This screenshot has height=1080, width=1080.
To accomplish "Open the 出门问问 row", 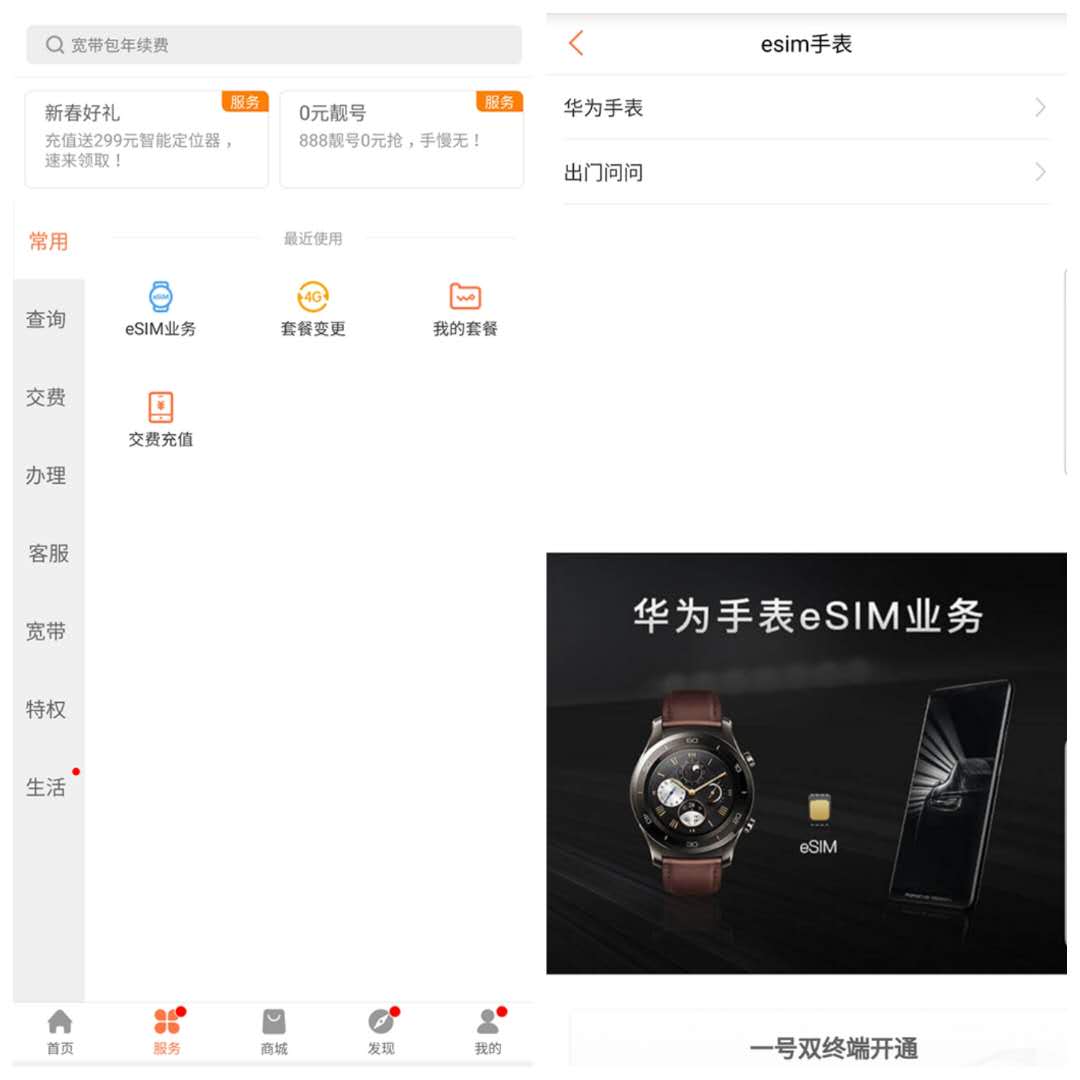I will click(x=806, y=172).
